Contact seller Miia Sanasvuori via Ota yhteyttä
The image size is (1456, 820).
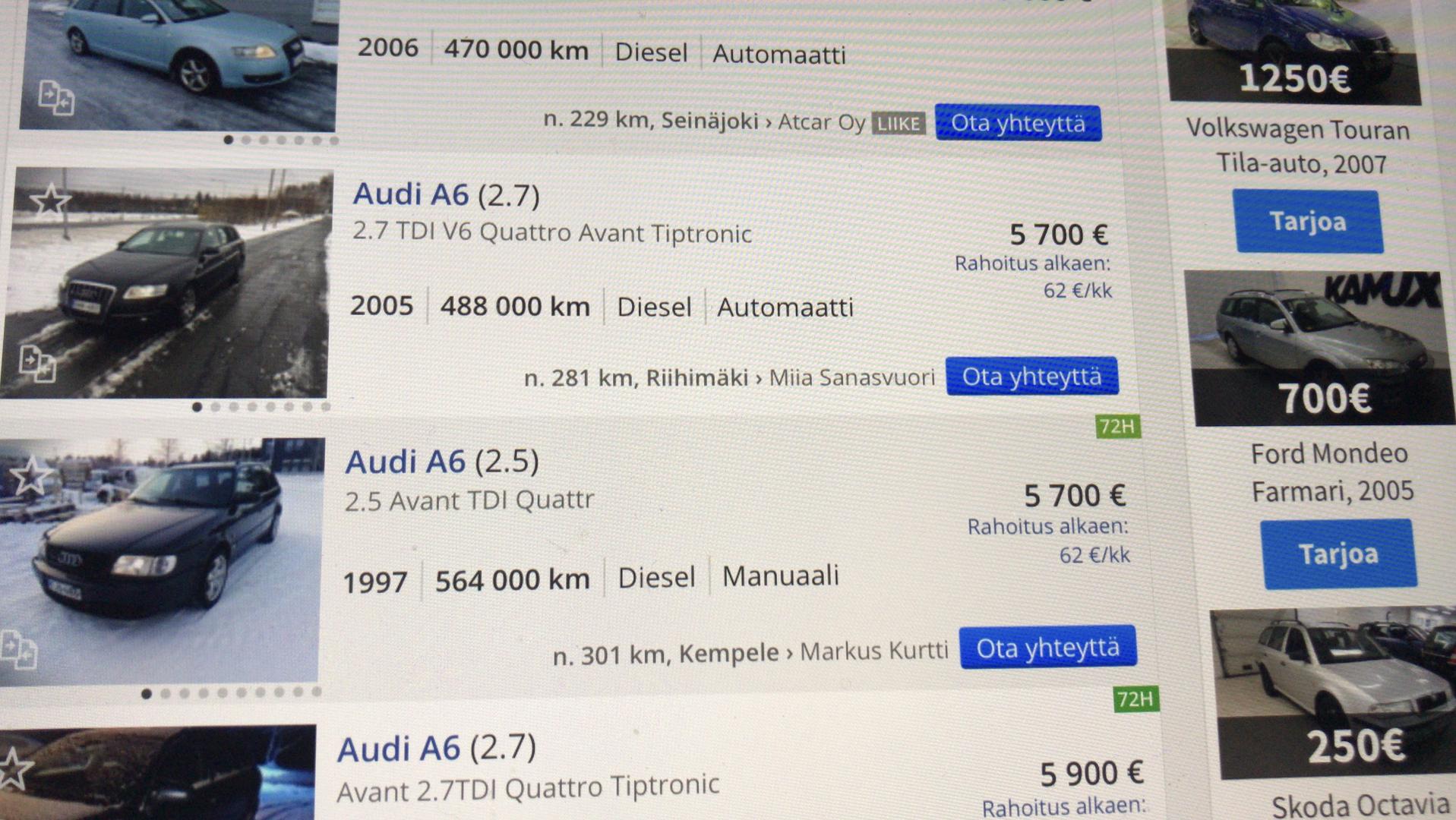point(1031,377)
